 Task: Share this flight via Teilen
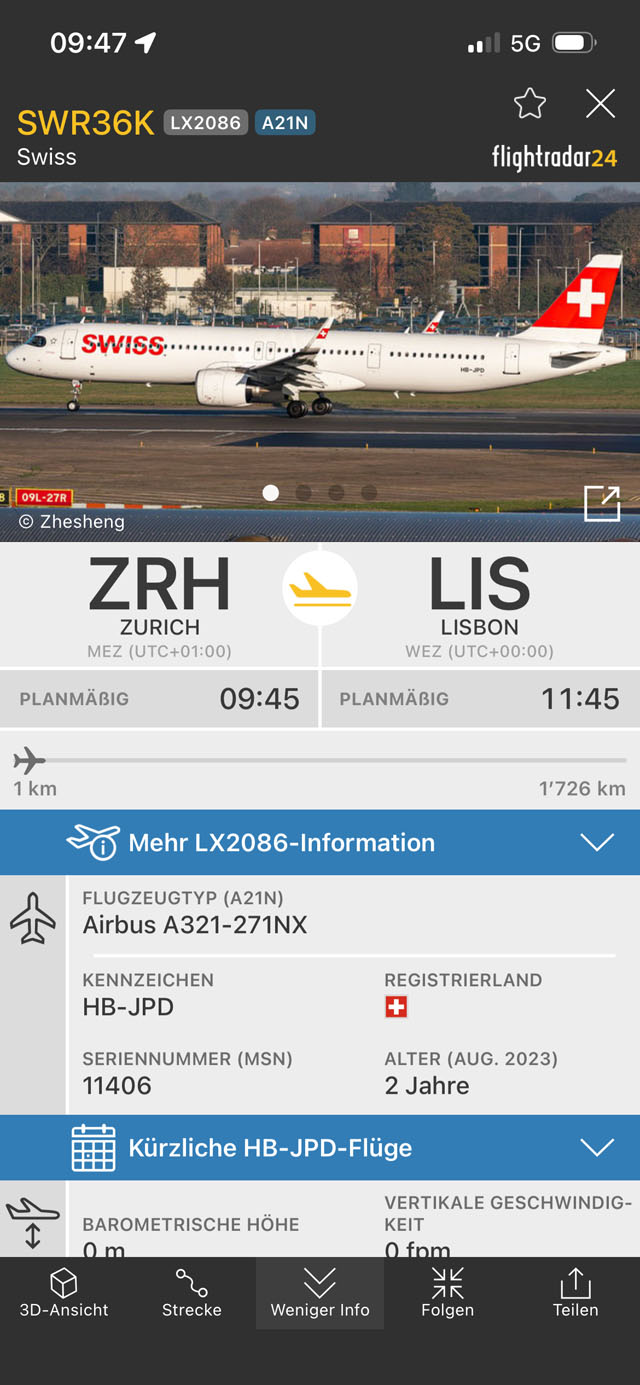[x=575, y=1293]
